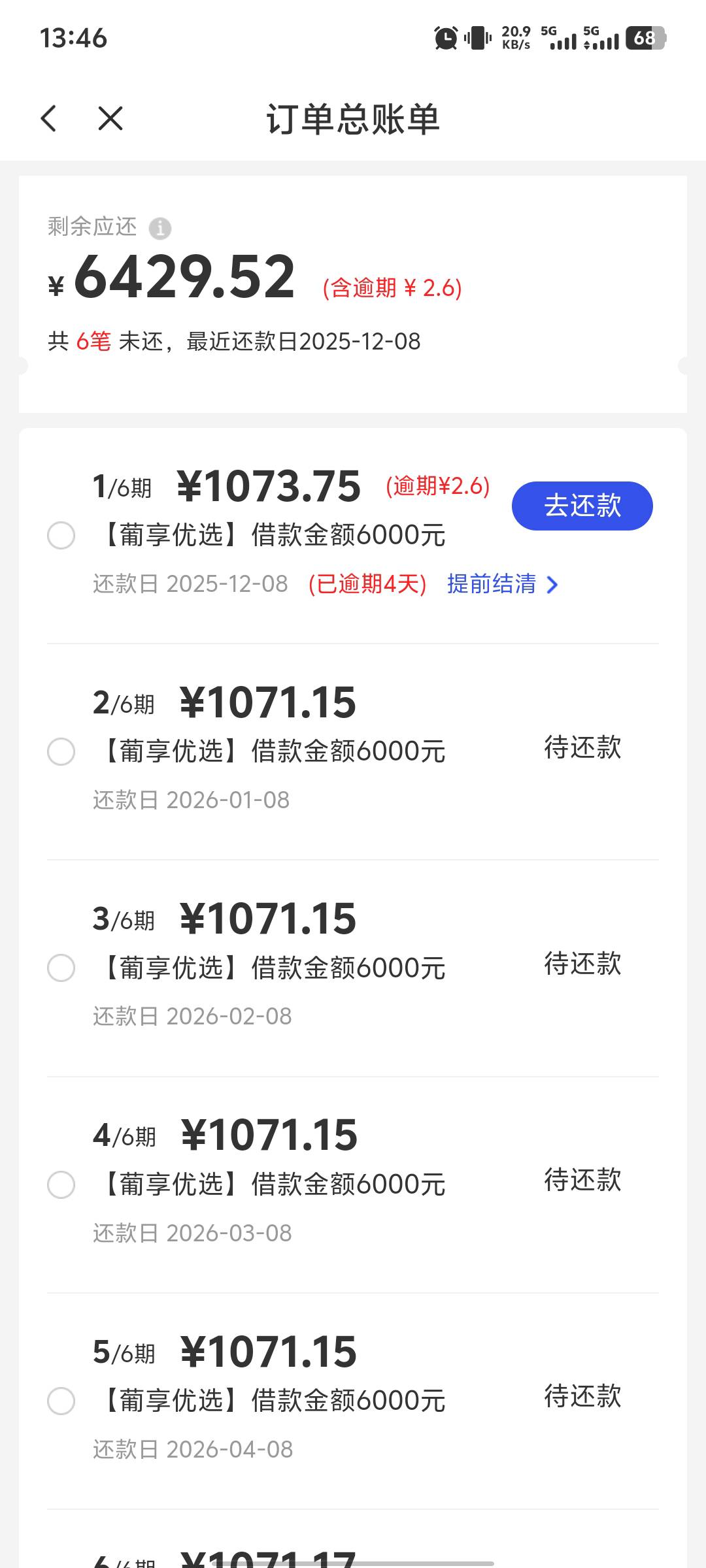Select the 4/6期 installment due 2026-03-08
706x1568 pixels.
(x=61, y=1184)
